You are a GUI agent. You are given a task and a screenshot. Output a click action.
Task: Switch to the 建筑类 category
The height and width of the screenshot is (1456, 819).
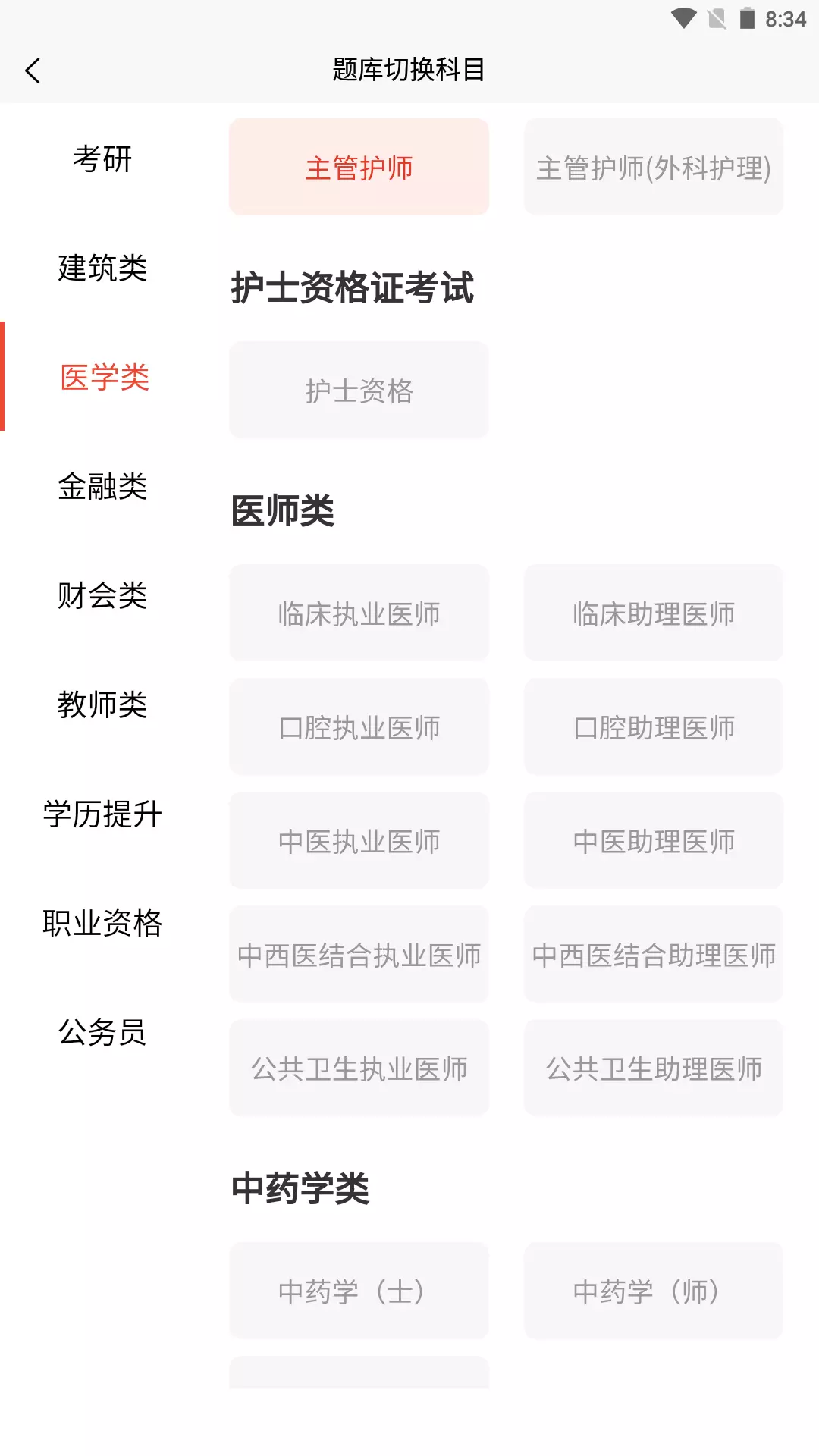click(x=102, y=268)
